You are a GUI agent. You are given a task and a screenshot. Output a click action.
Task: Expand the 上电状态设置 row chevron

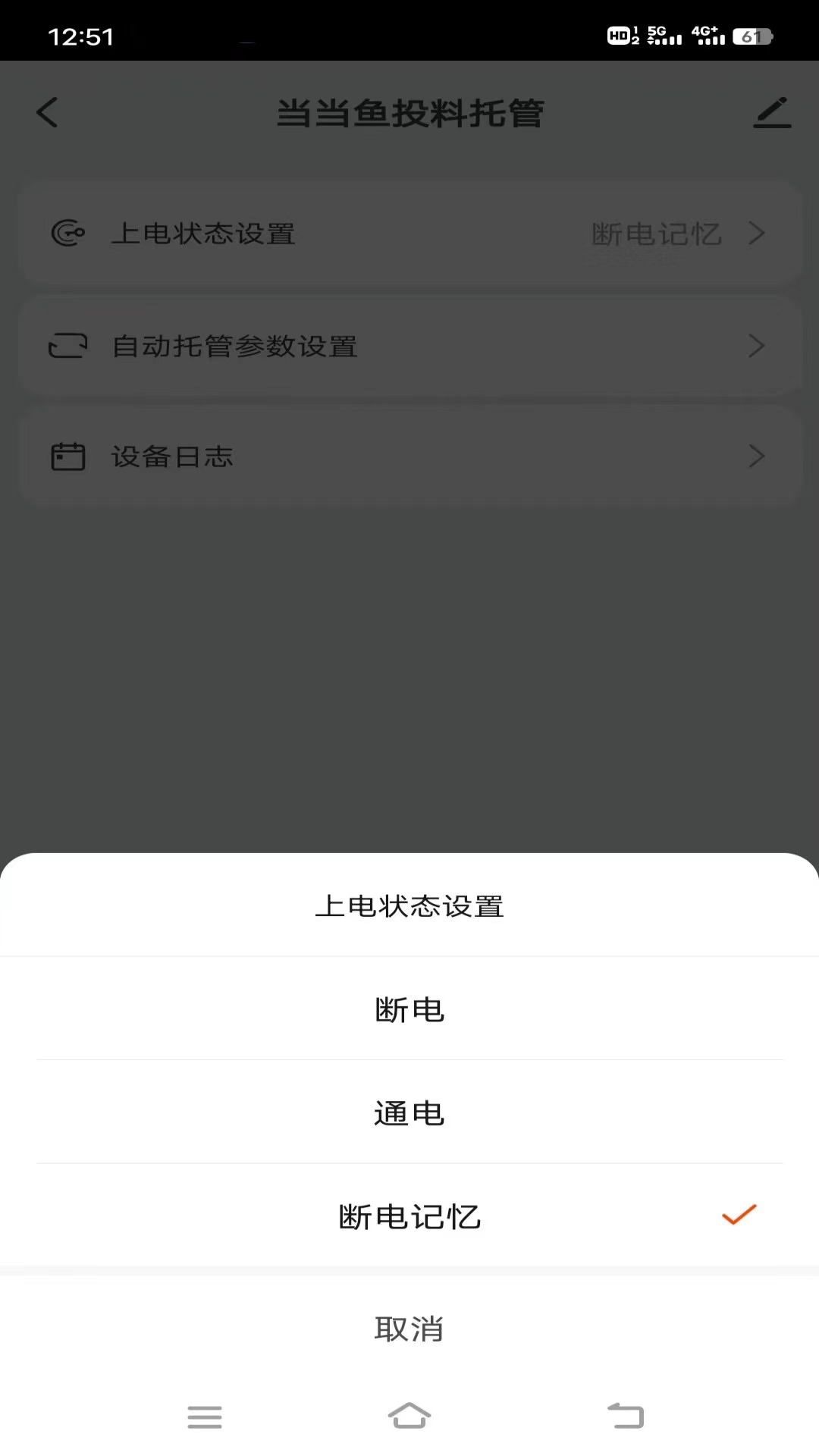click(756, 234)
